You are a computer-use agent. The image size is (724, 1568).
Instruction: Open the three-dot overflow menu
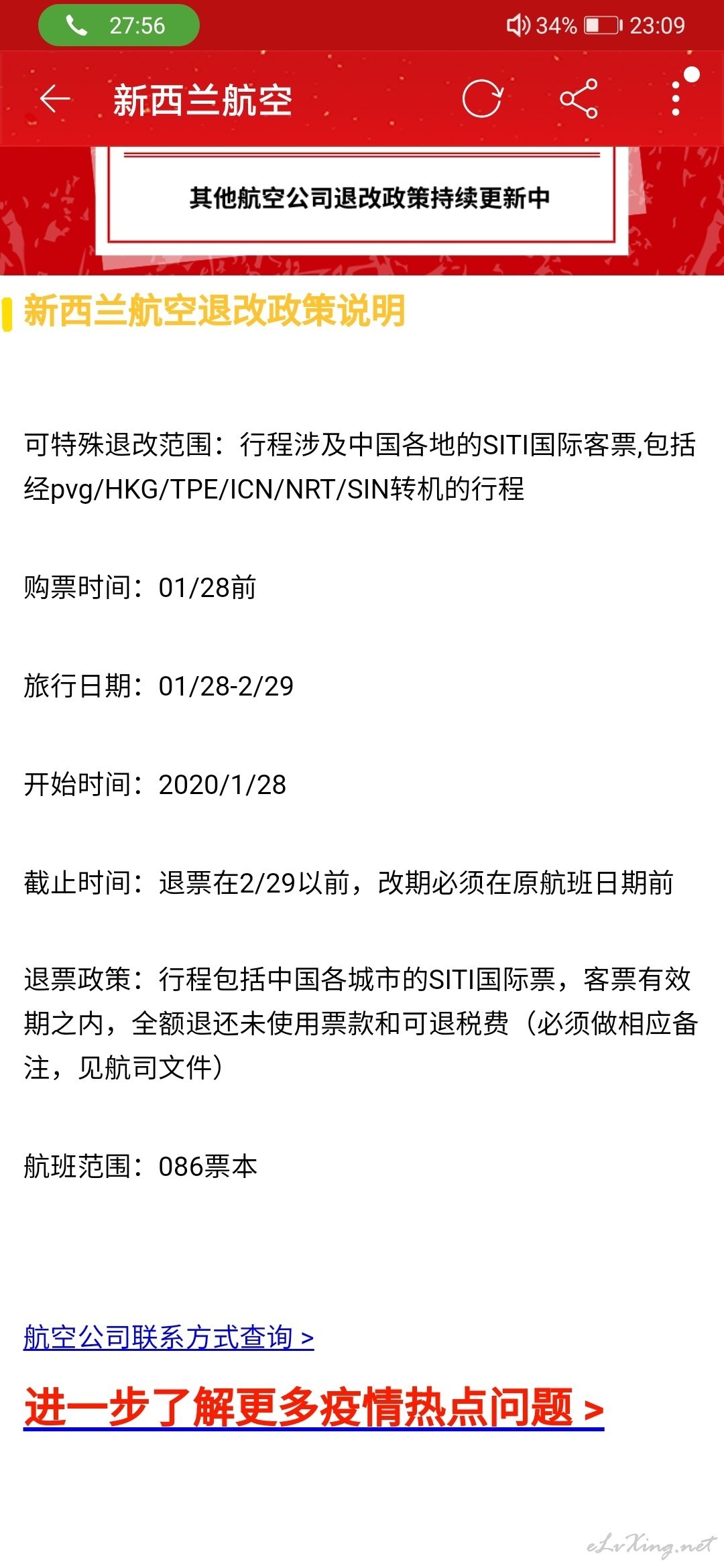676,99
